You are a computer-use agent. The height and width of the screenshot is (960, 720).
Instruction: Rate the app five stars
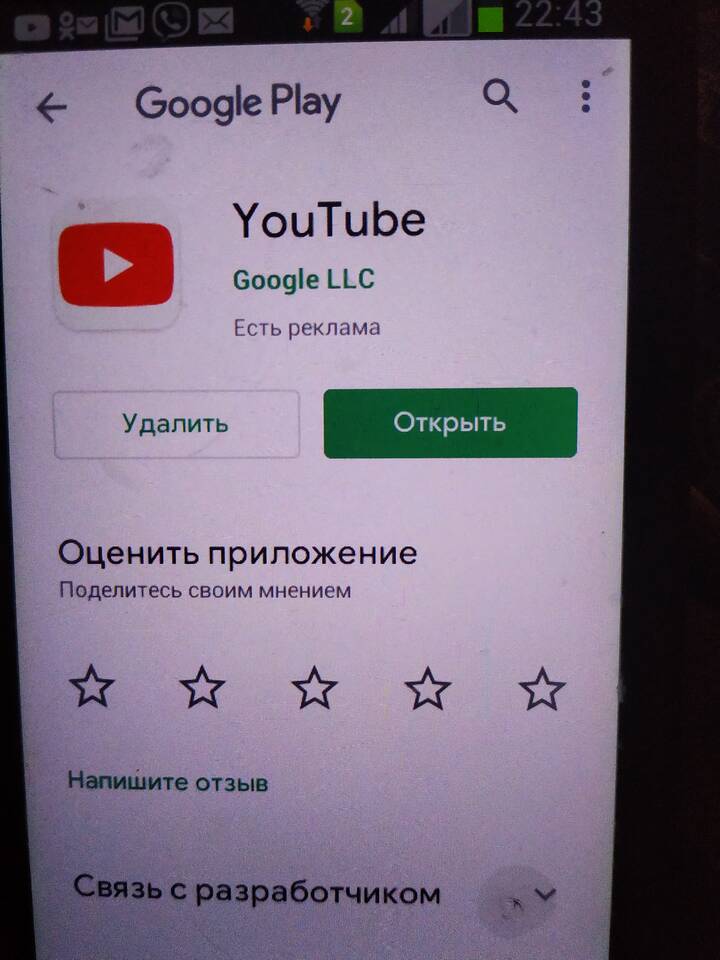(542, 689)
